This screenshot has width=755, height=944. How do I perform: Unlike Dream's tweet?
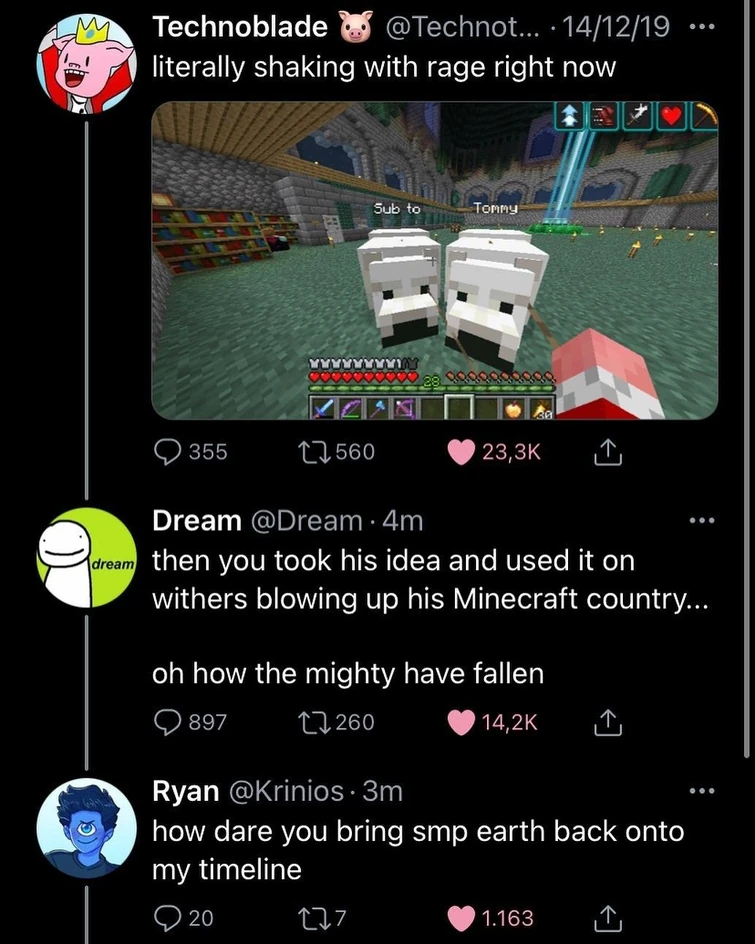pos(461,721)
